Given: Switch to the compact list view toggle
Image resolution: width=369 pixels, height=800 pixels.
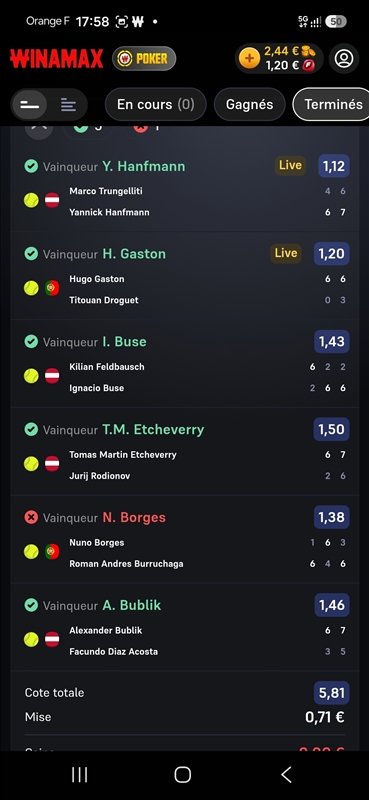Looking at the screenshot, I should tap(30, 105).
